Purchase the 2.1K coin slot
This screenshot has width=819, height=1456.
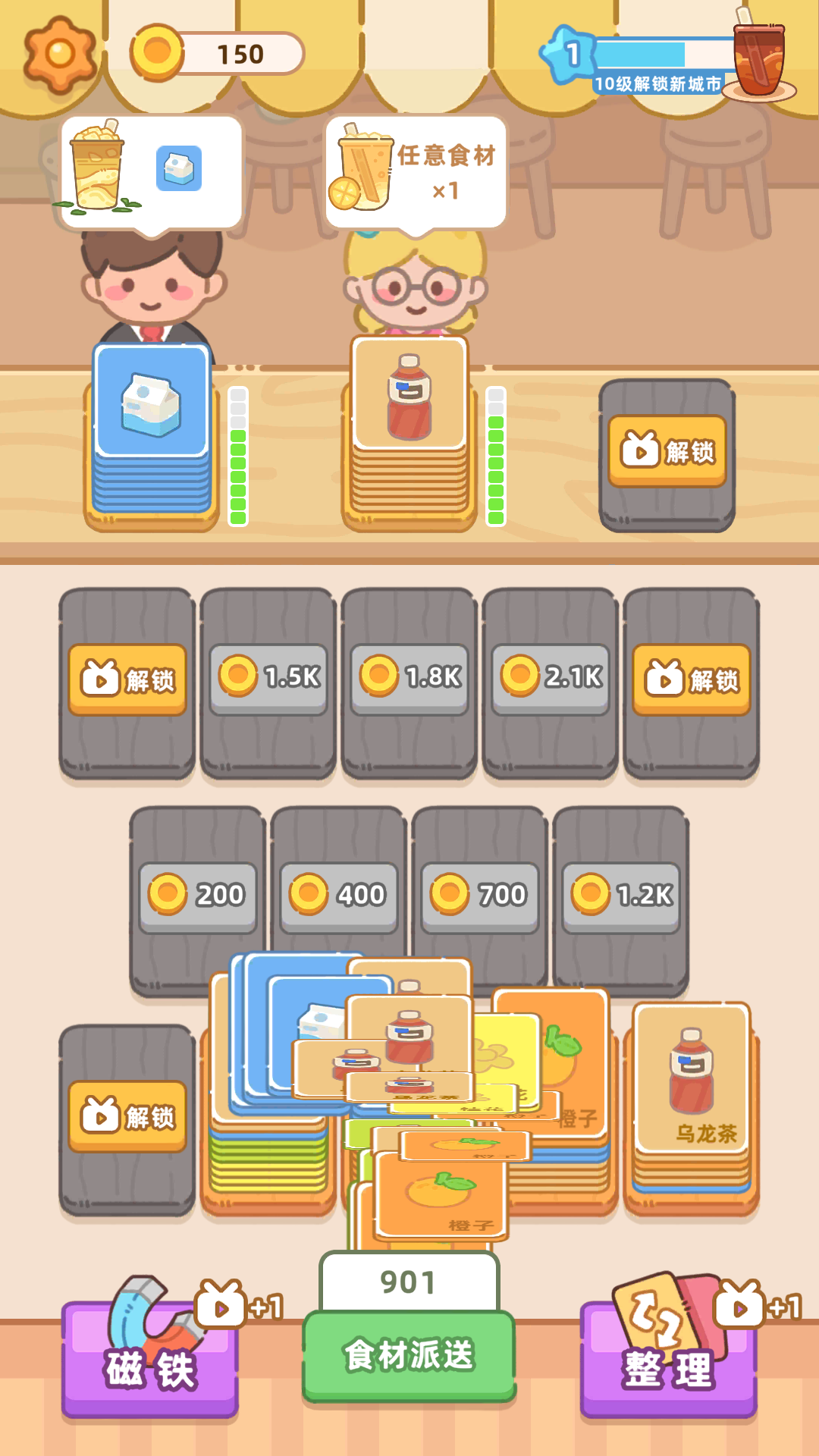[x=551, y=678]
